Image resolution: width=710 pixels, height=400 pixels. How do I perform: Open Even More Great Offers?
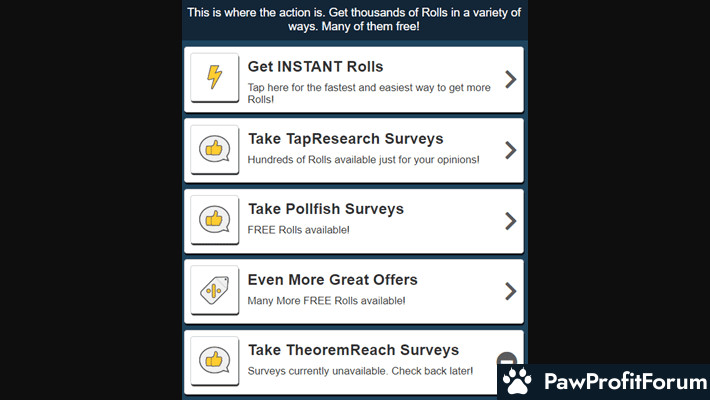pyautogui.click(x=353, y=291)
